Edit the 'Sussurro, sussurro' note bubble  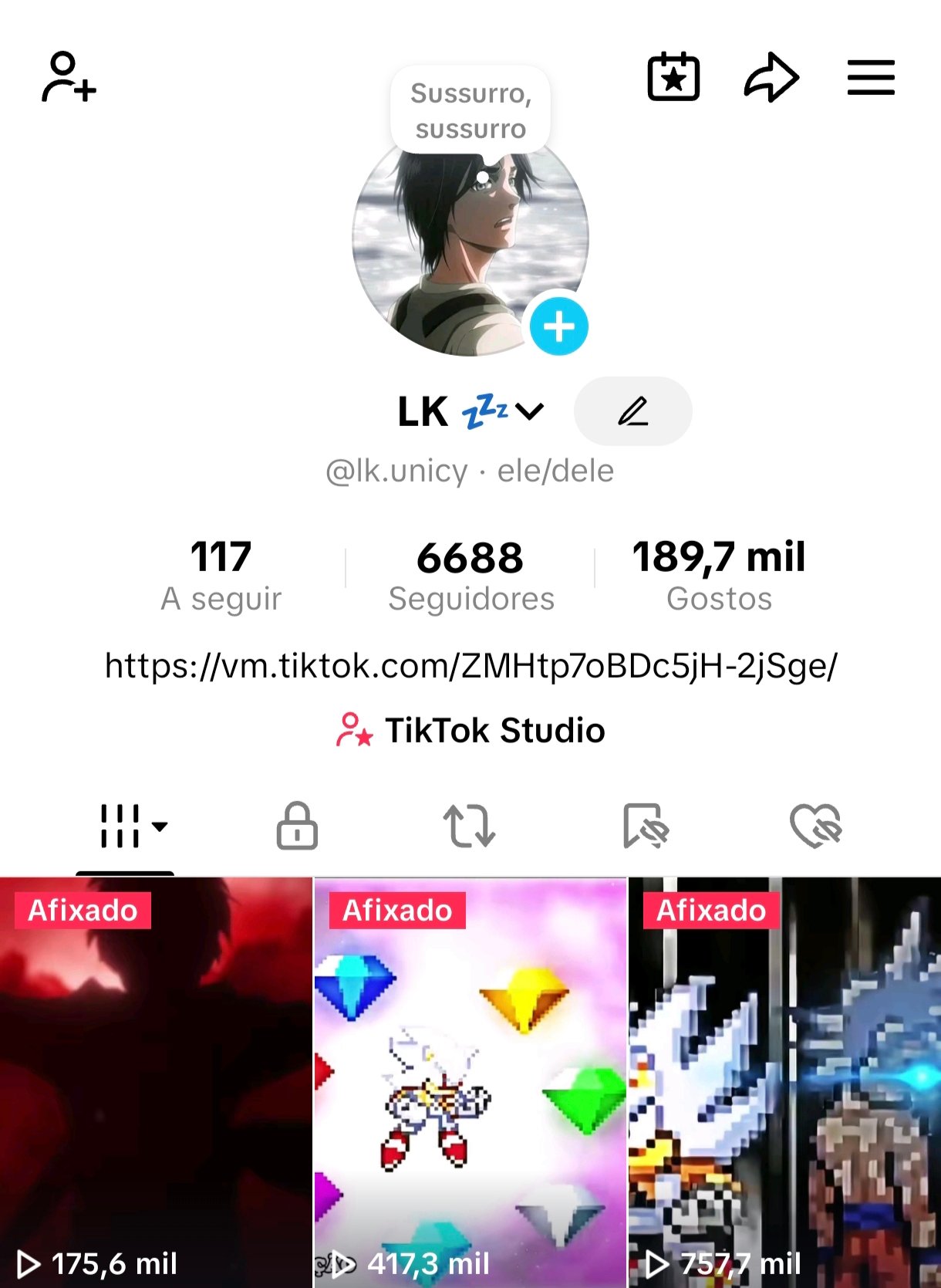click(470, 111)
